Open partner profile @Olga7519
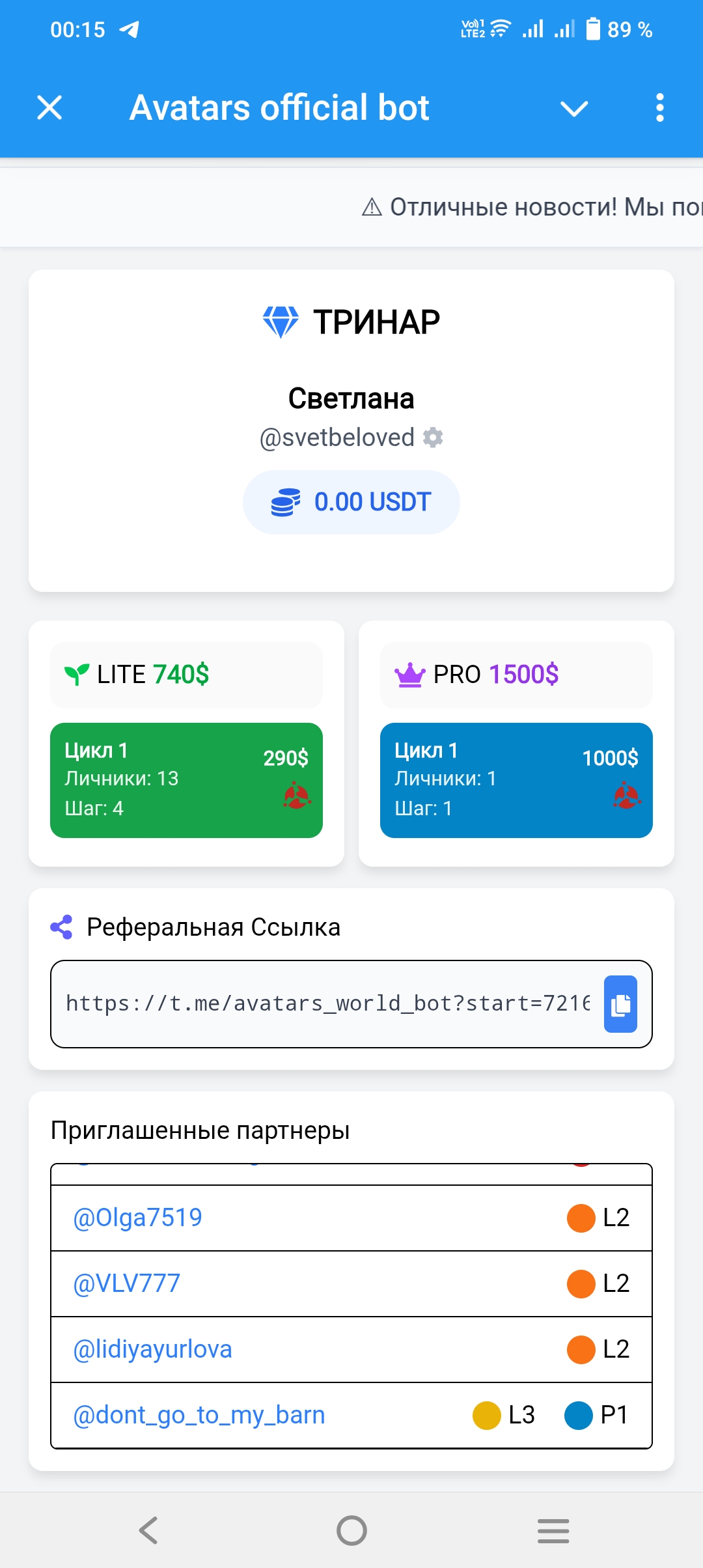703x1568 pixels. click(138, 1218)
